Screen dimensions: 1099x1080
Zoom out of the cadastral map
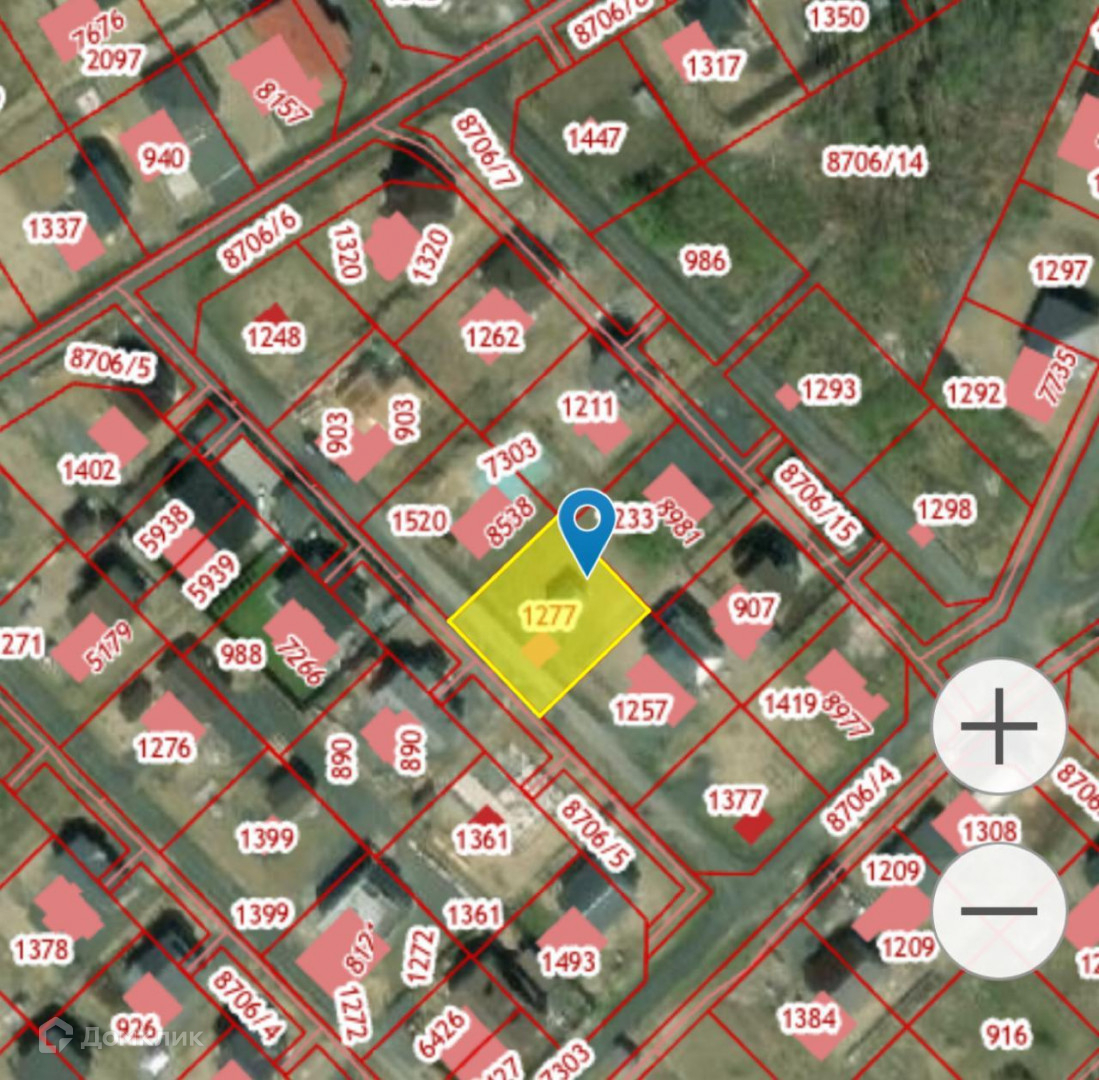coord(998,910)
